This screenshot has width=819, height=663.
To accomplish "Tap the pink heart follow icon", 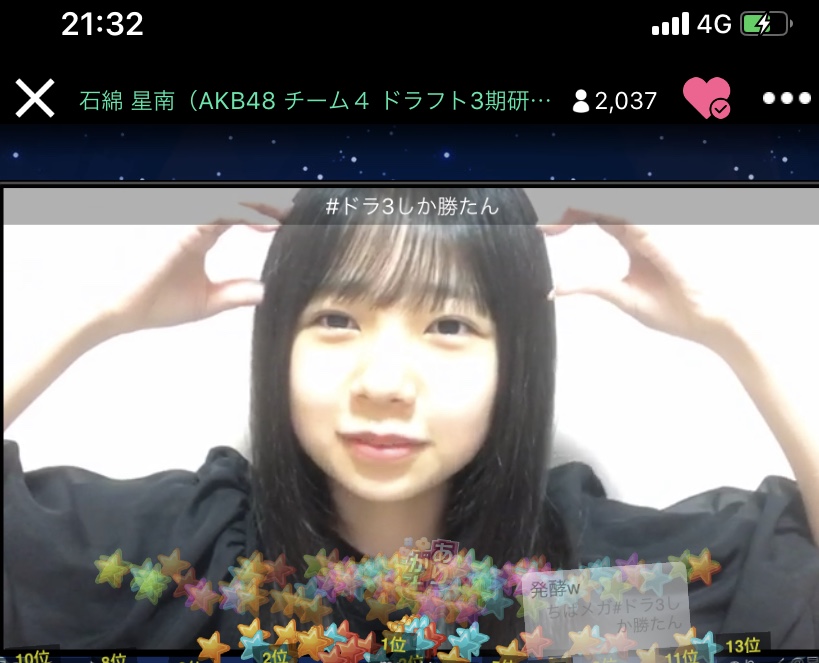I will [x=706, y=99].
